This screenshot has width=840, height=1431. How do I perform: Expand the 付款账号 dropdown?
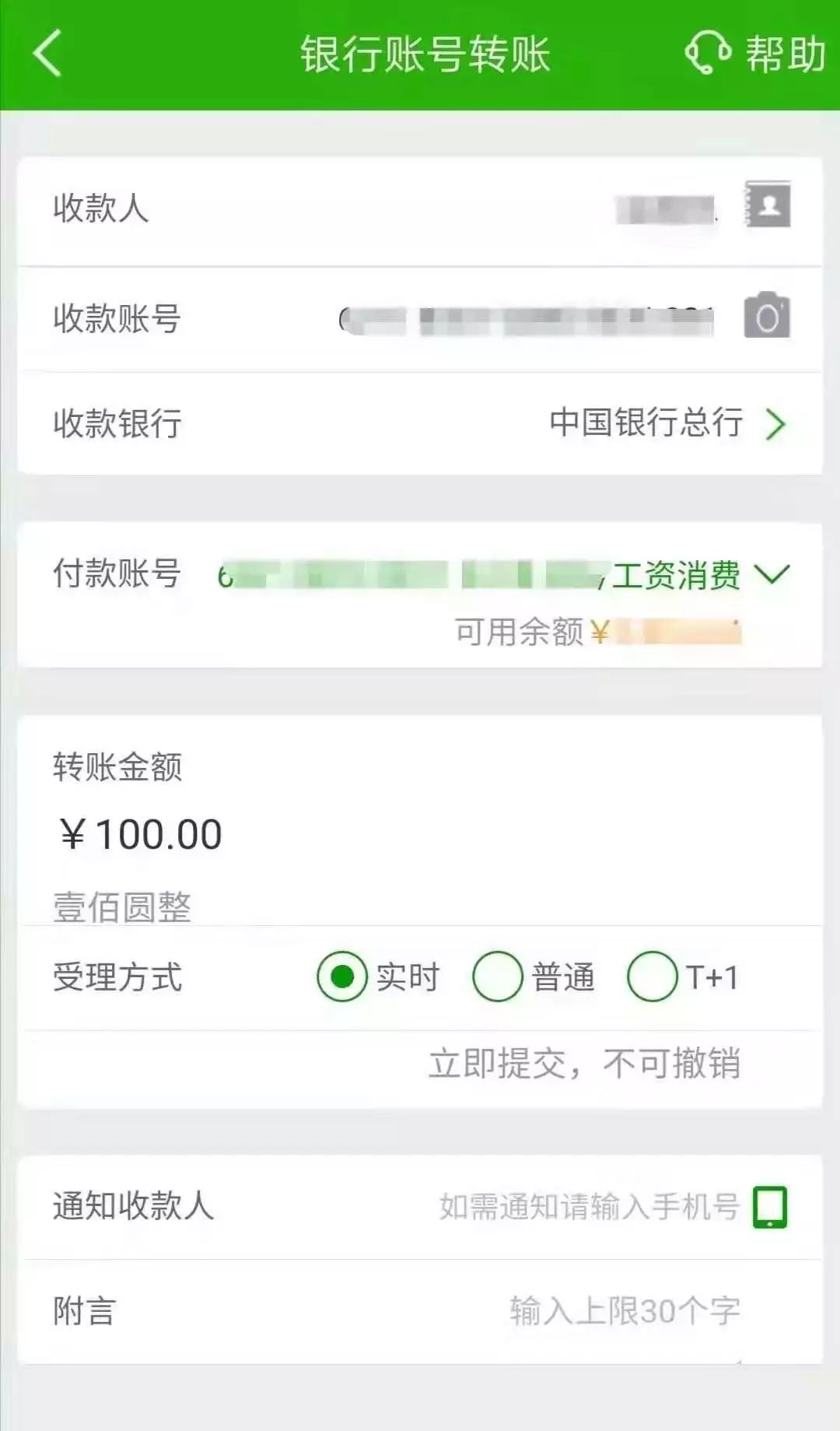tap(772, 574)
